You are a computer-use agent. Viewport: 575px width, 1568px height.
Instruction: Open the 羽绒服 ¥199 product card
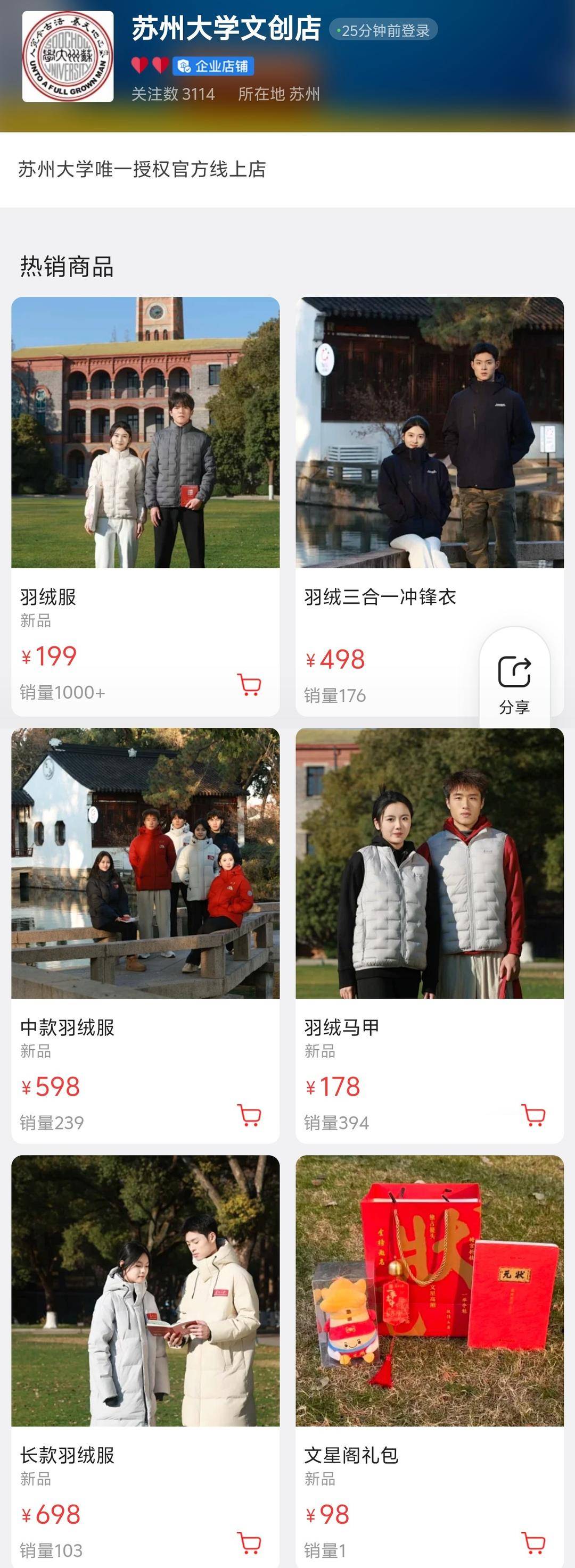point(145,432)
